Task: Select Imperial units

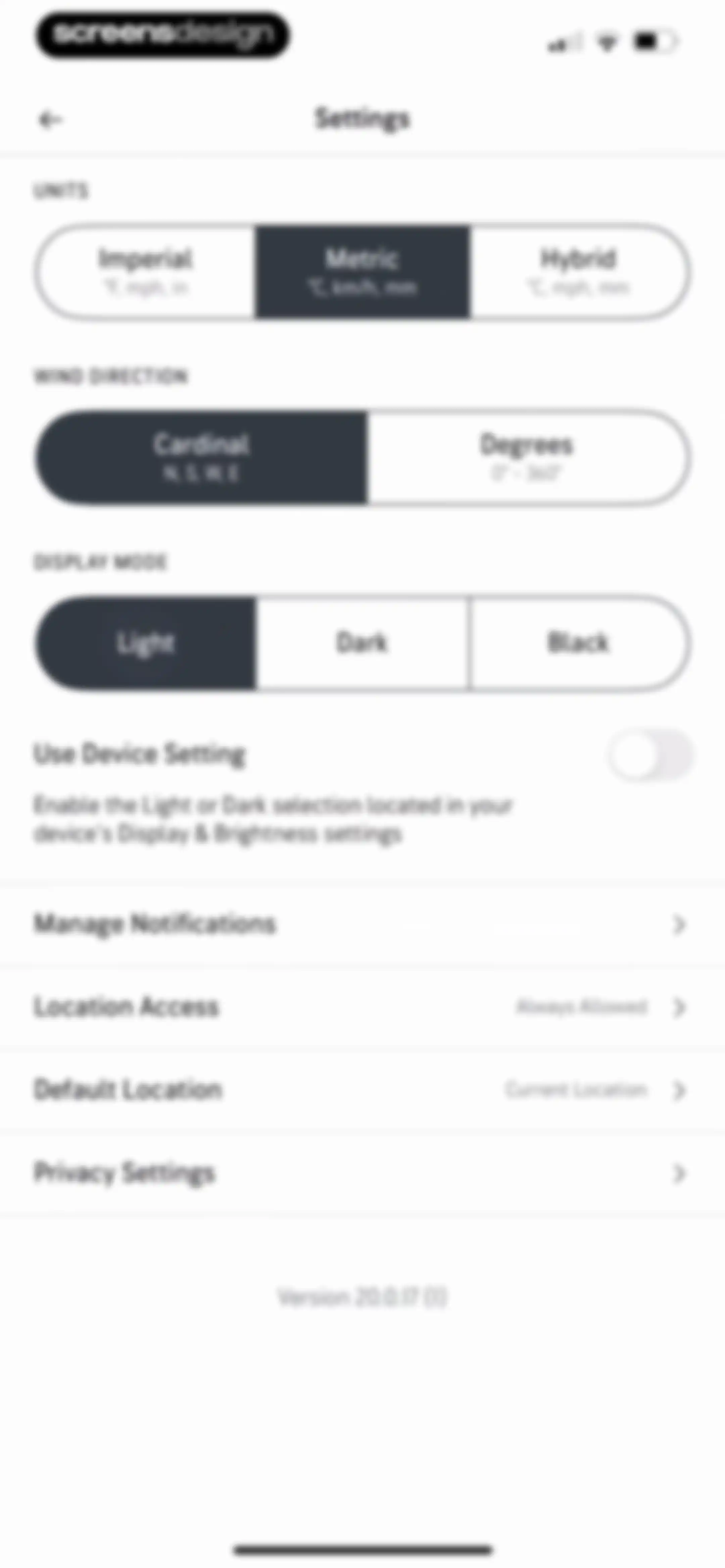Action: pos(146,272)
